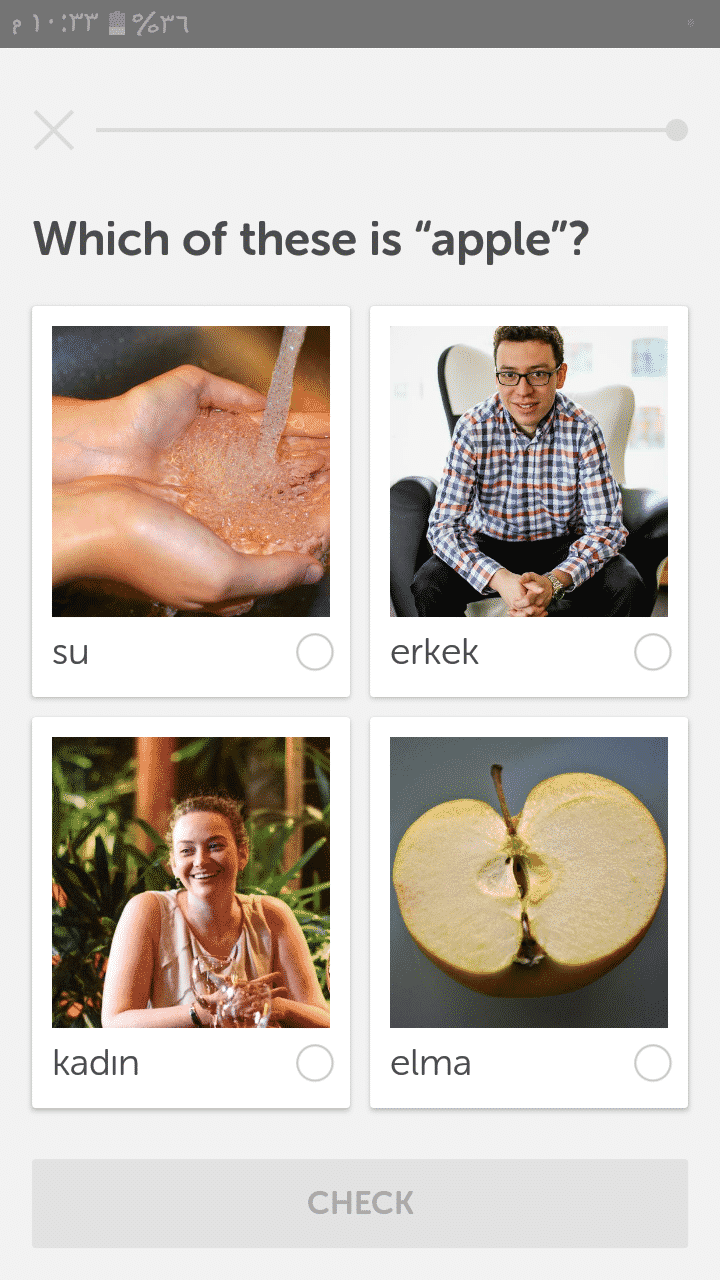
Task: Pick the "kadın" answer card
Action: pyautogui.click(x=191, y=911)
